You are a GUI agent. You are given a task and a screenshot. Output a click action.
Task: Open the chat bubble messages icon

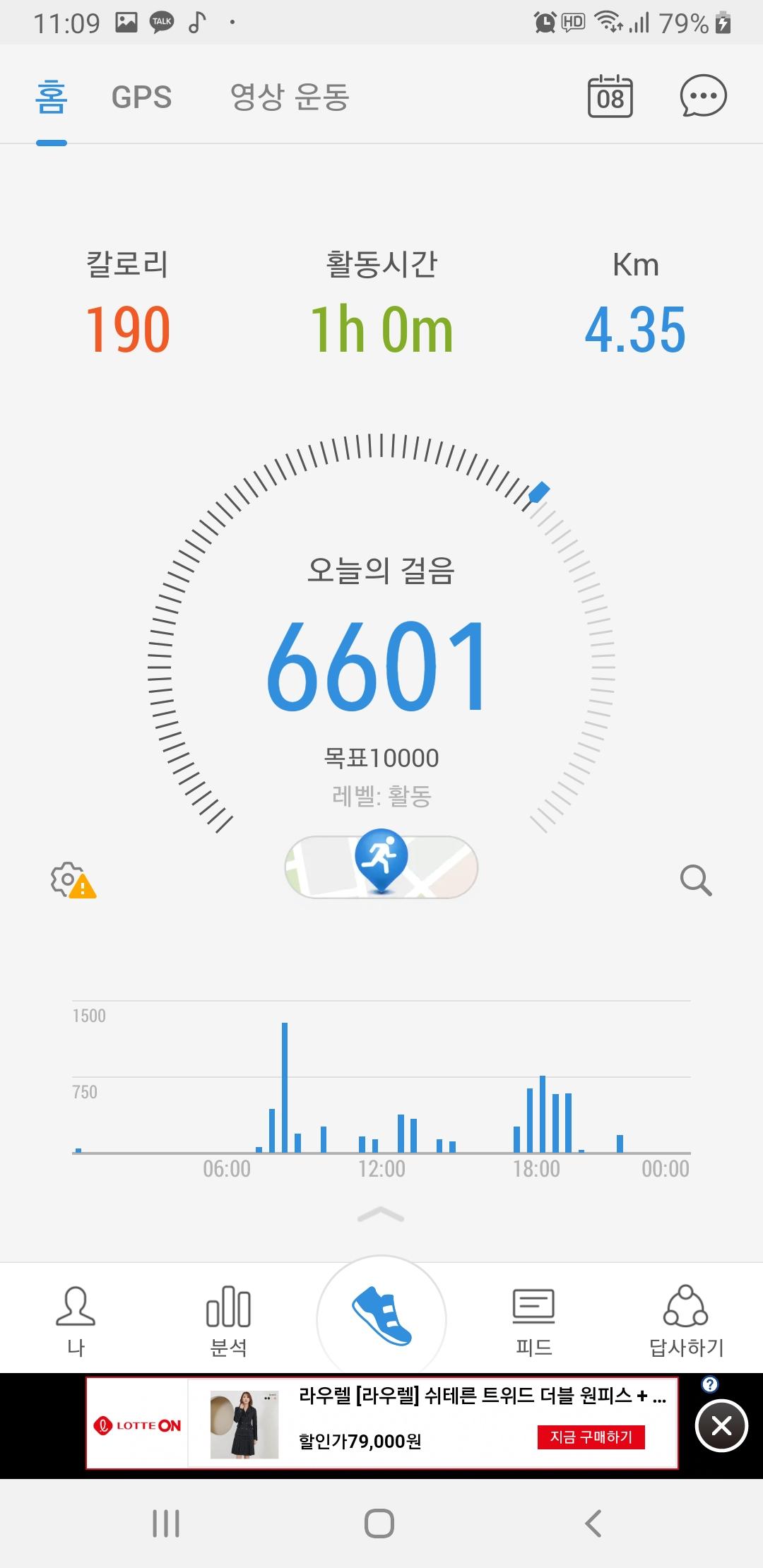[x=703, y=96]
